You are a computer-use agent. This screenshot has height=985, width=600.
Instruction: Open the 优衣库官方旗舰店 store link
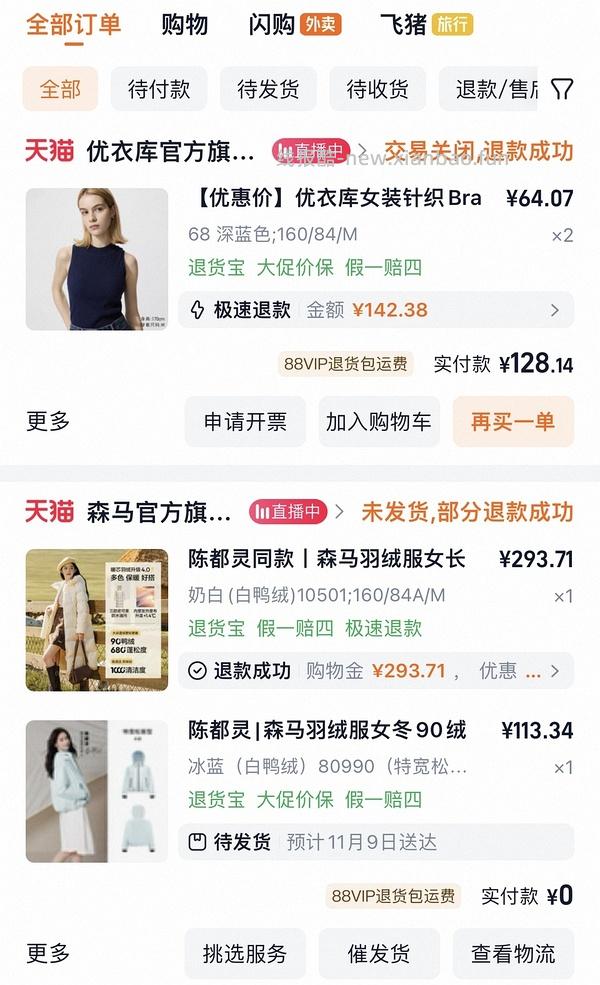coord(170,152)
